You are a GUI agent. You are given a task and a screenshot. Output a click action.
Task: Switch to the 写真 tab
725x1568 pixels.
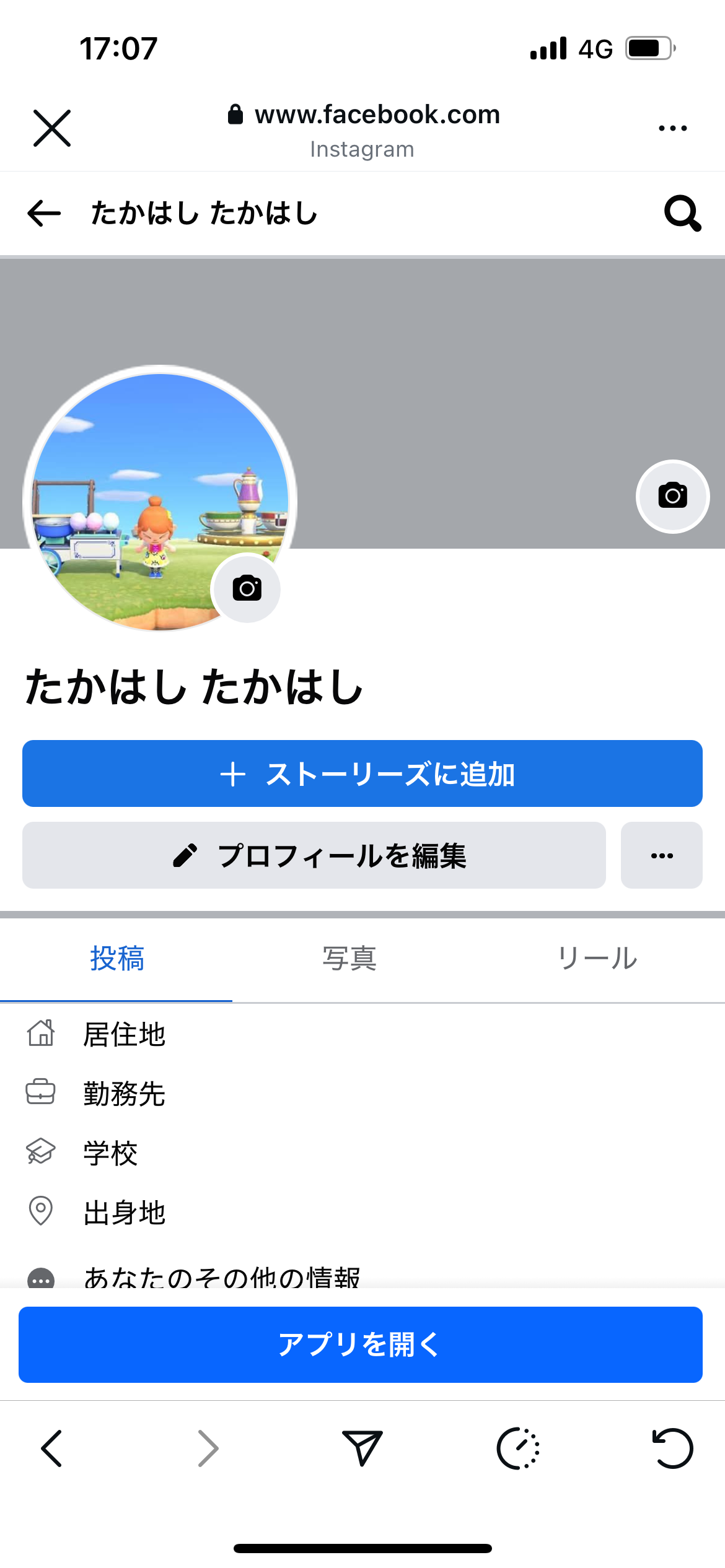point(349,959)
